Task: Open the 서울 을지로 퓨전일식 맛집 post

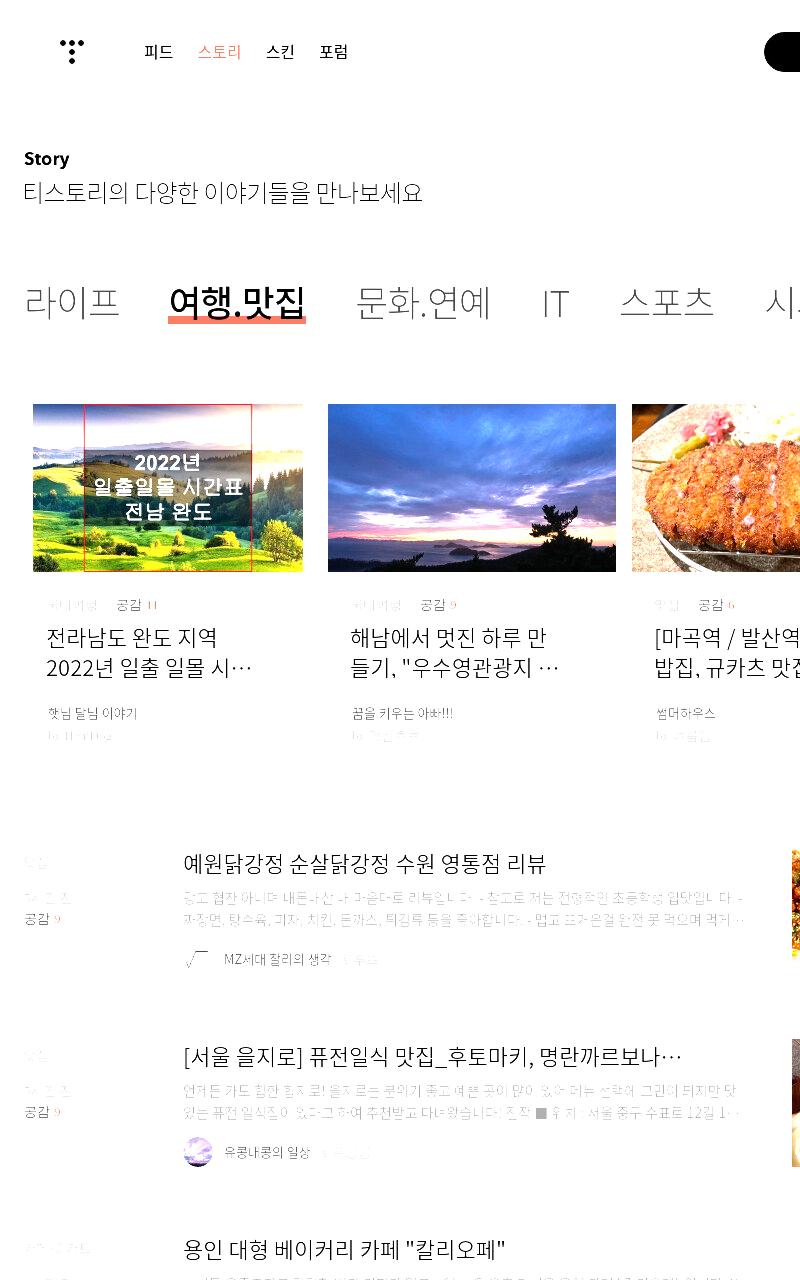Action: (432, 1056)
